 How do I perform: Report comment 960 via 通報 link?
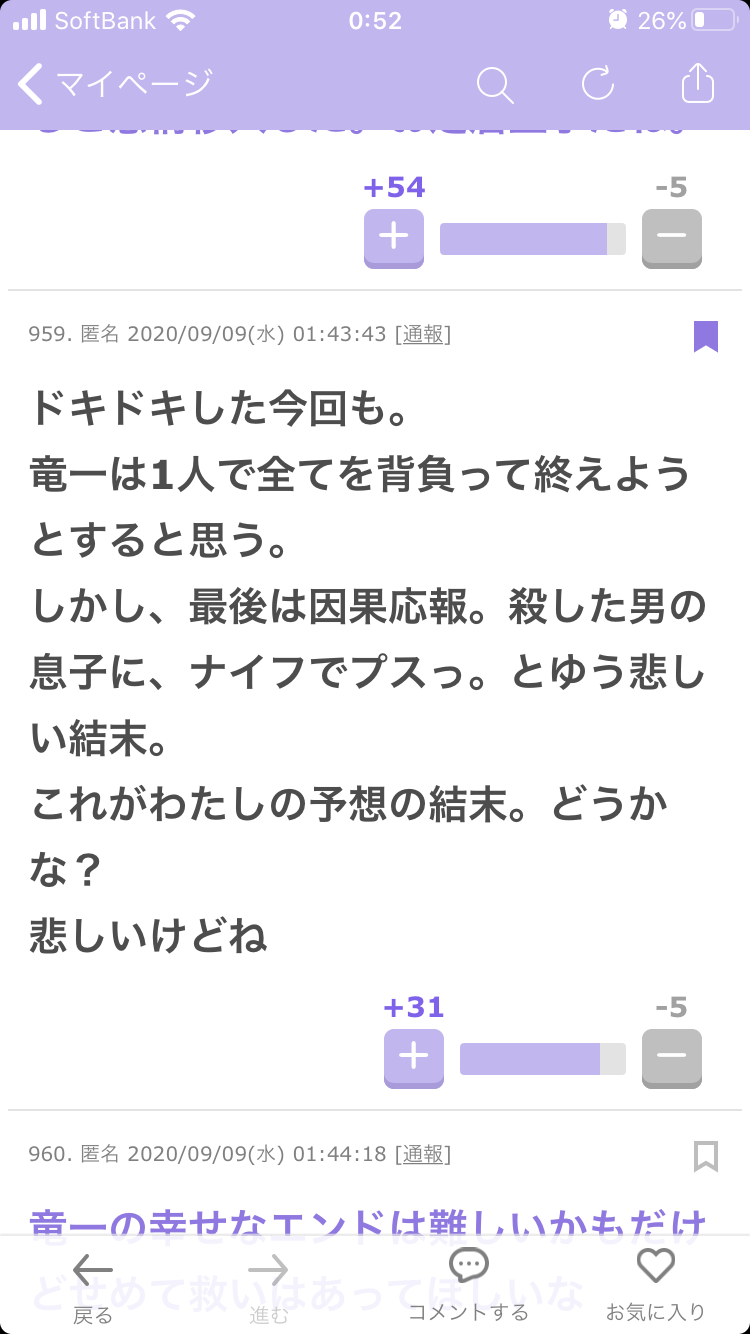coord(423,1155)
